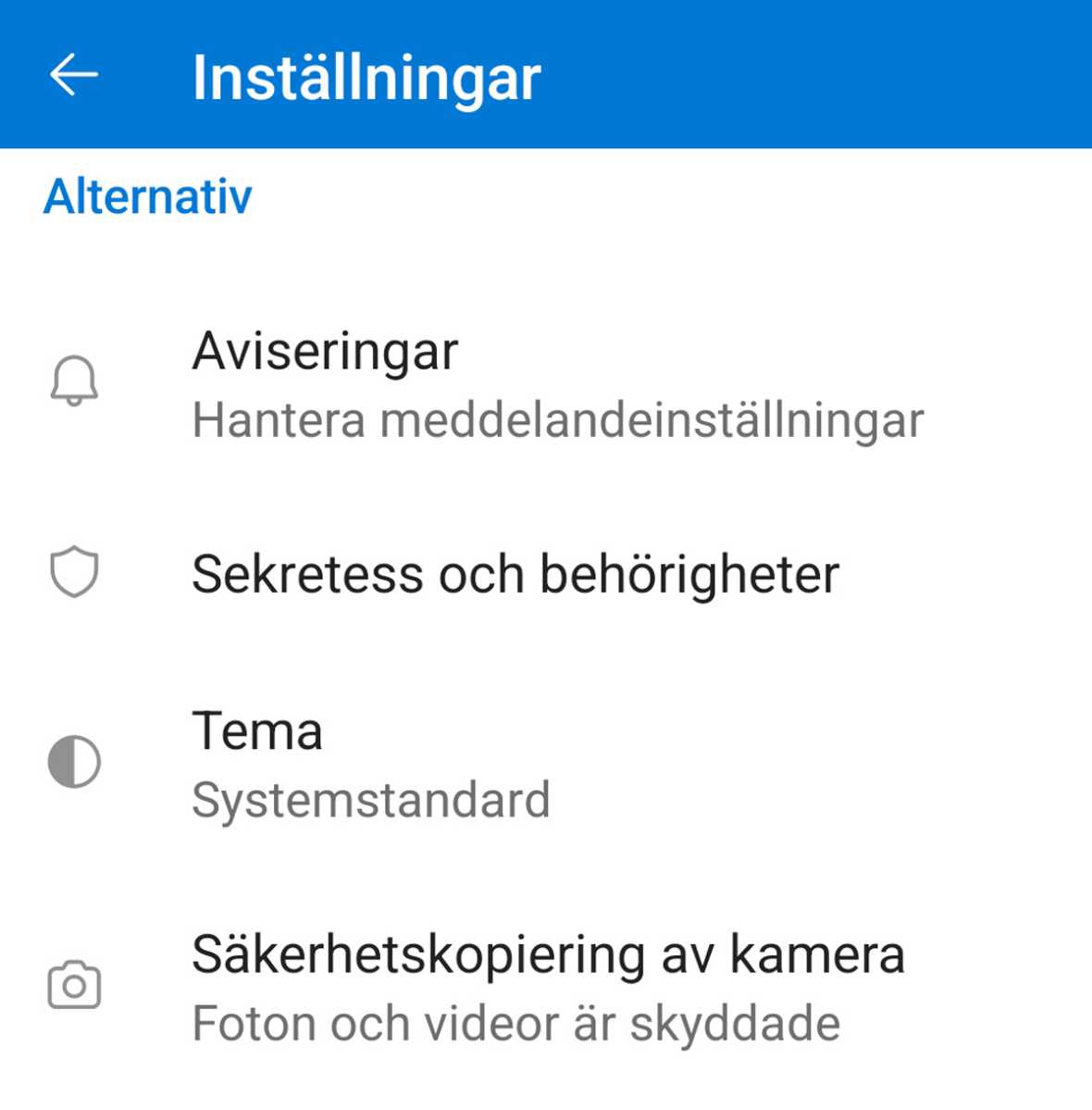
Task: Click the Alternativ section header
Action: click(148, 195)
